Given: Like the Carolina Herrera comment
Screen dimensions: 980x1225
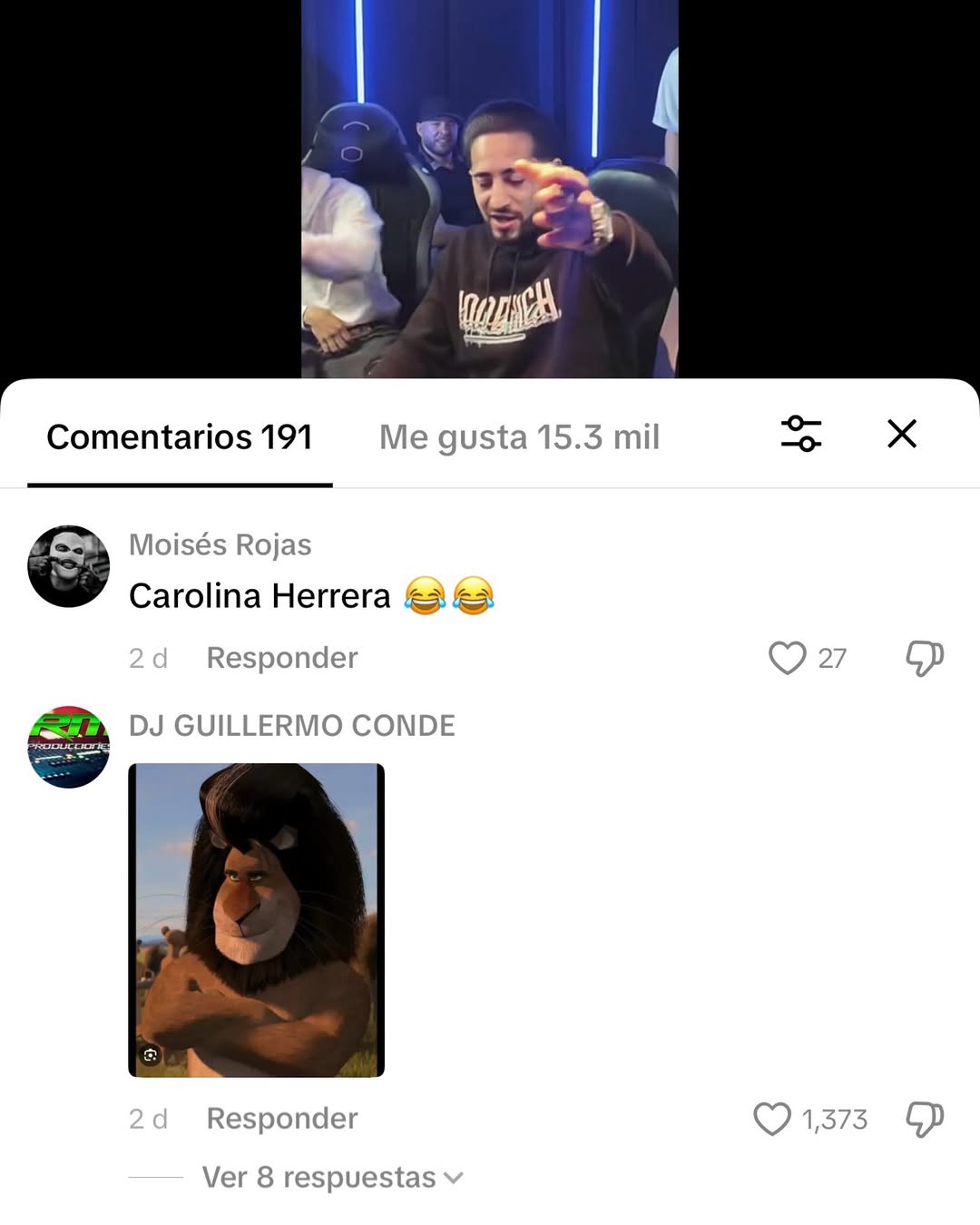Looking at the screenshot, I should click(x=787, y=658).
